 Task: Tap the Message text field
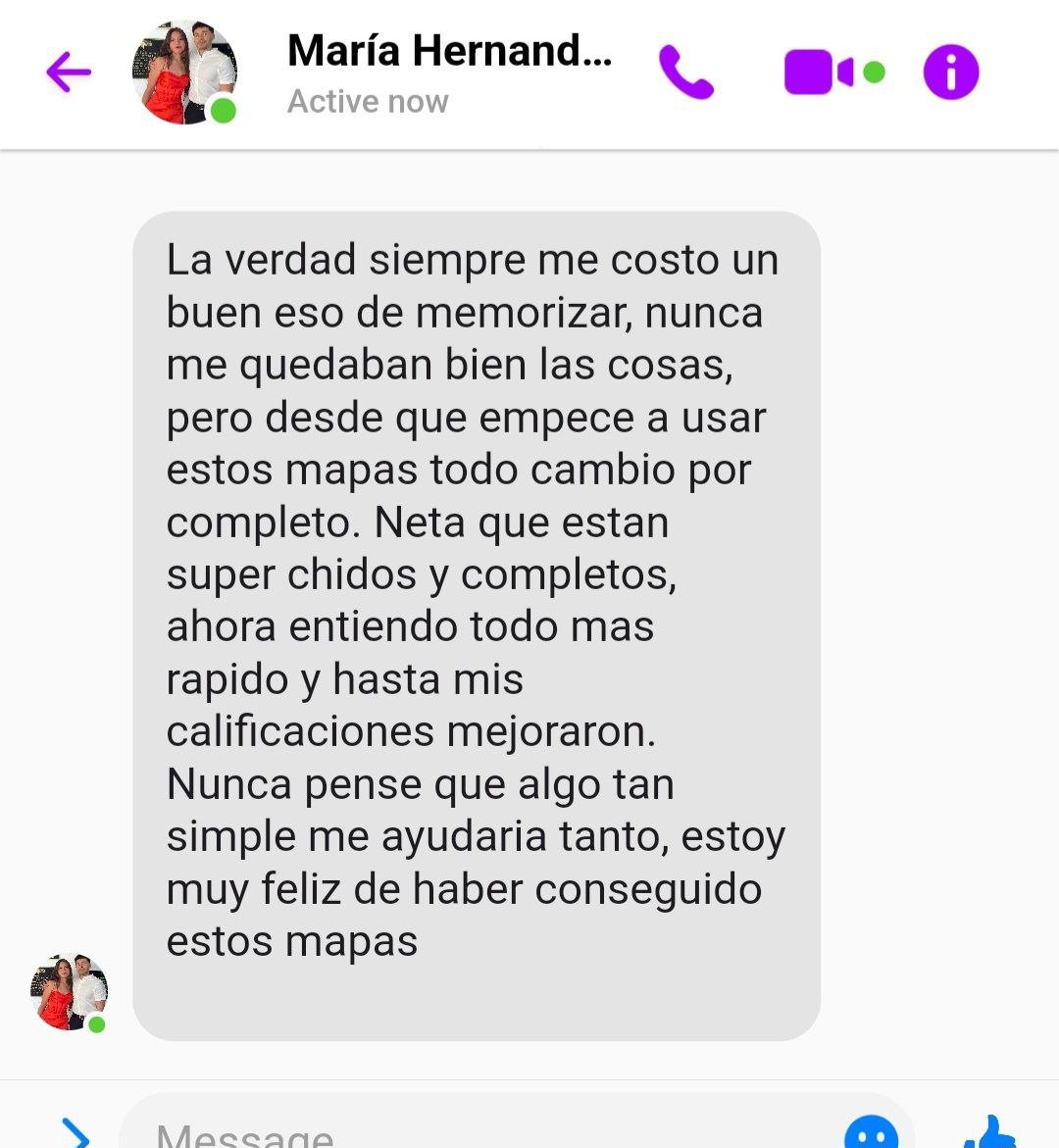pos(471,1134)
